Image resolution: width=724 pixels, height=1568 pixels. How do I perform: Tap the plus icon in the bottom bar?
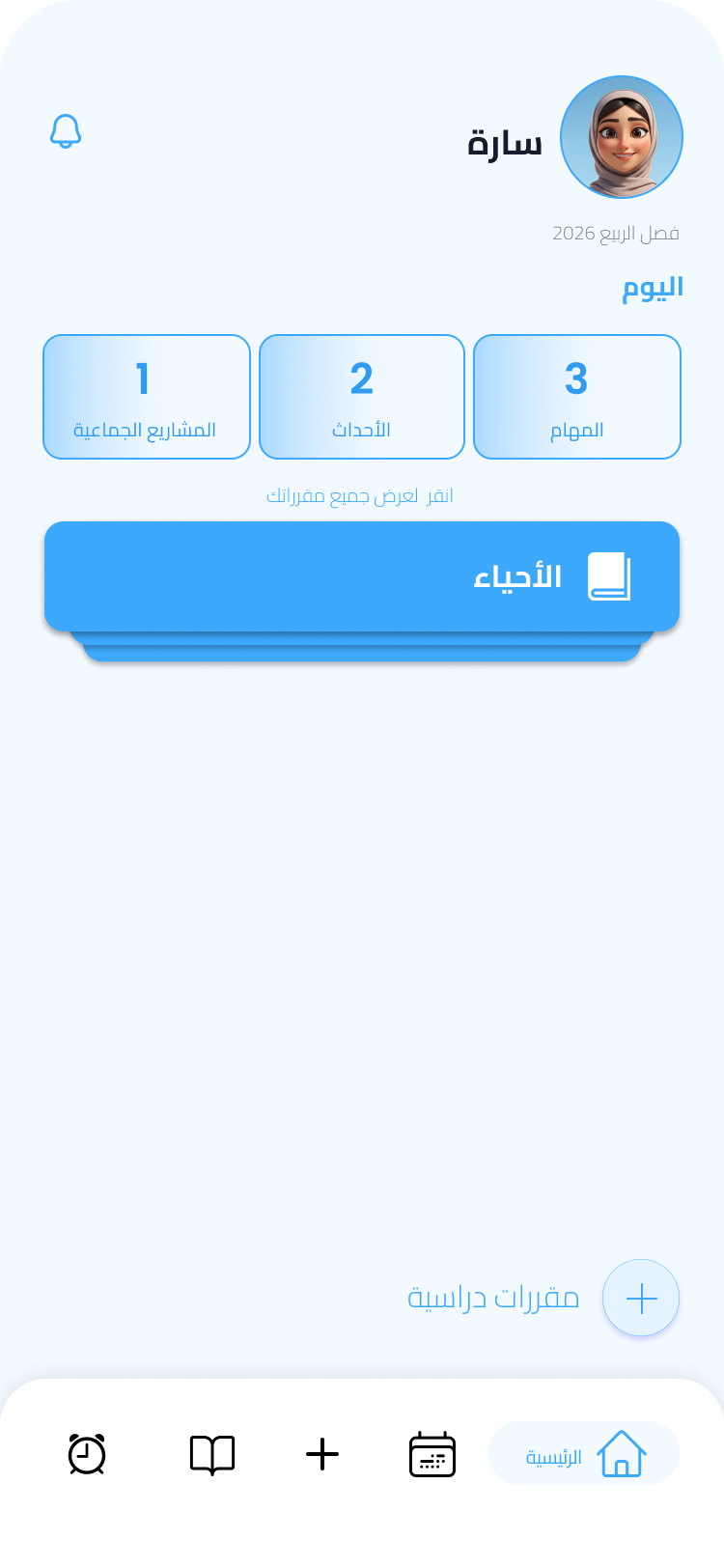(x=322, y=1454)
